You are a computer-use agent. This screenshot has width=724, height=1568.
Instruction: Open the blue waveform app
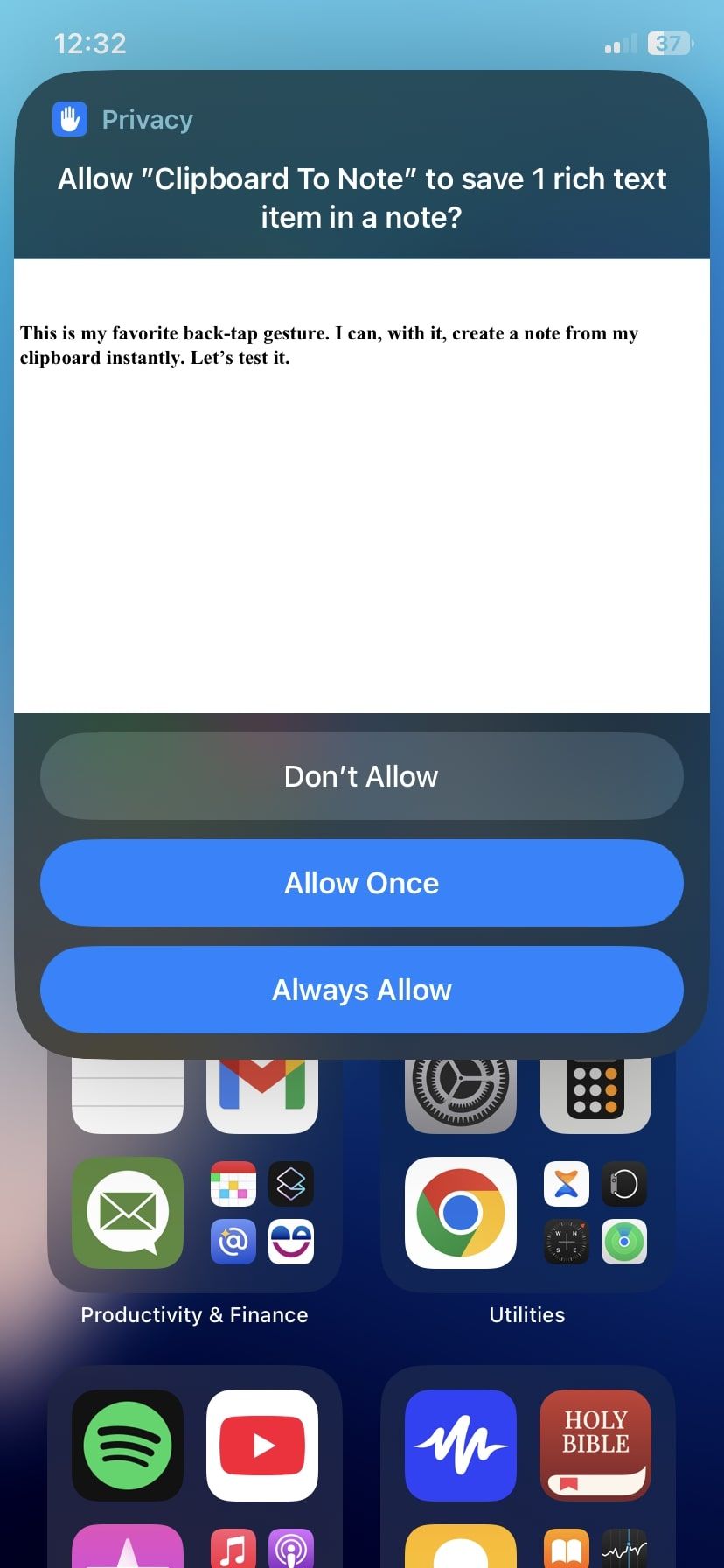coord(460,1445)
